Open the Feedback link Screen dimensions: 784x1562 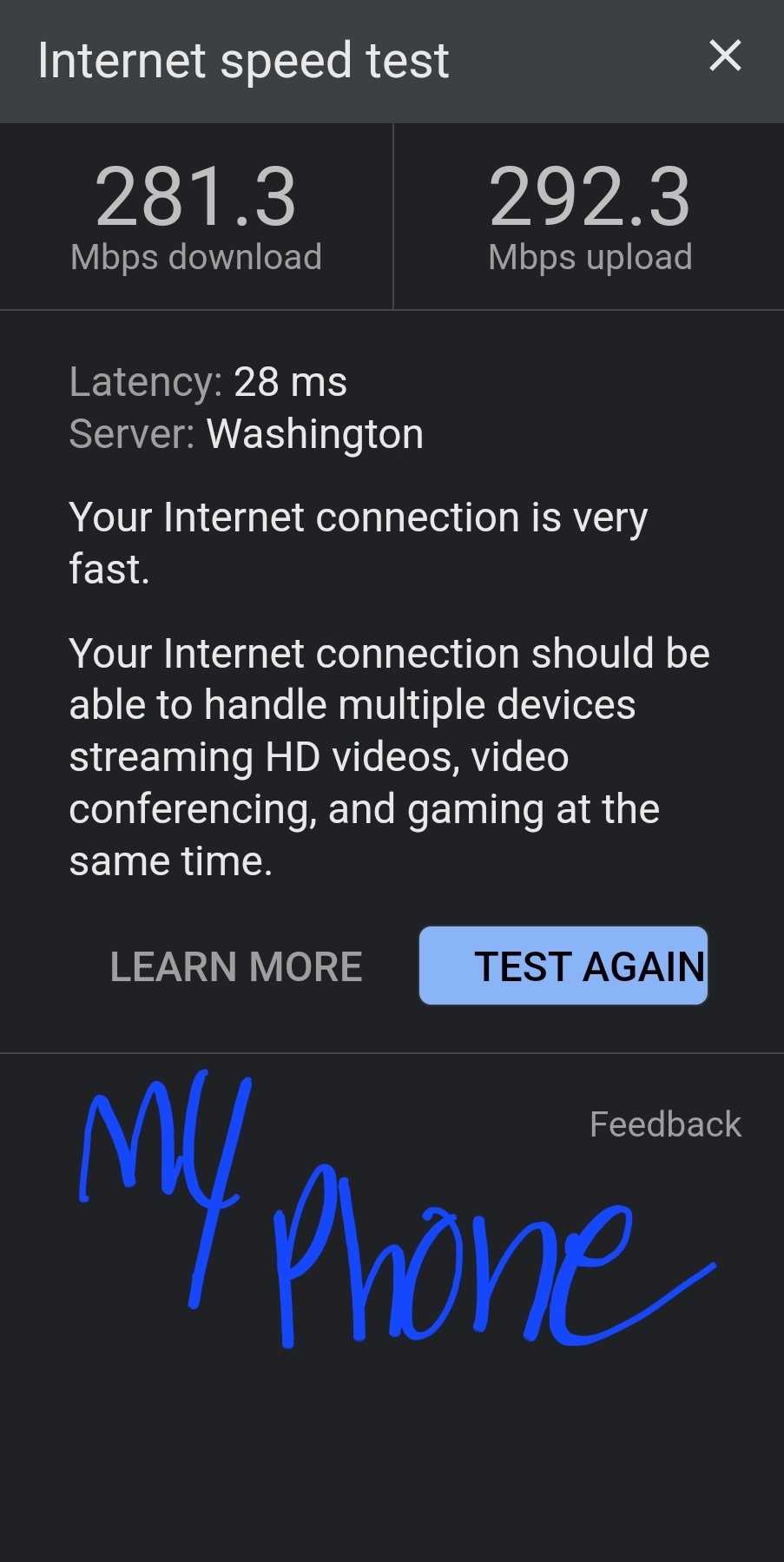coord(665,1124)
